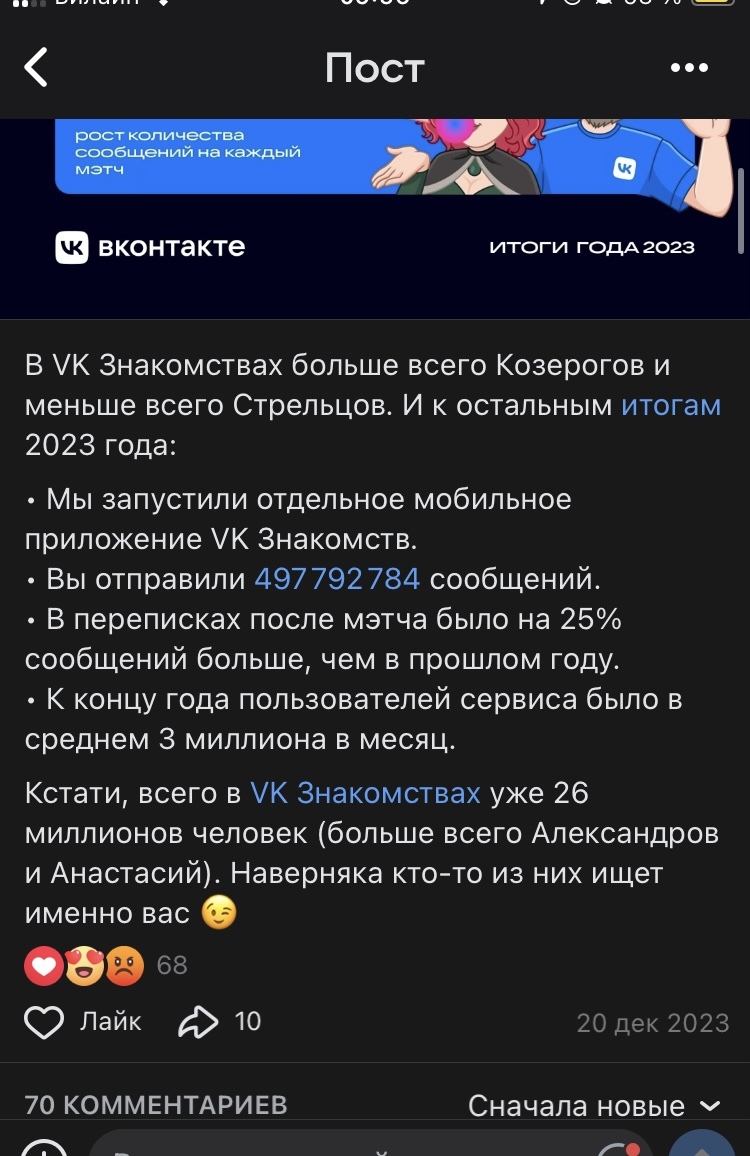This screenshot has width=750, height=1156.
Task: Go back from the post
Action: (x=36, y=68)
